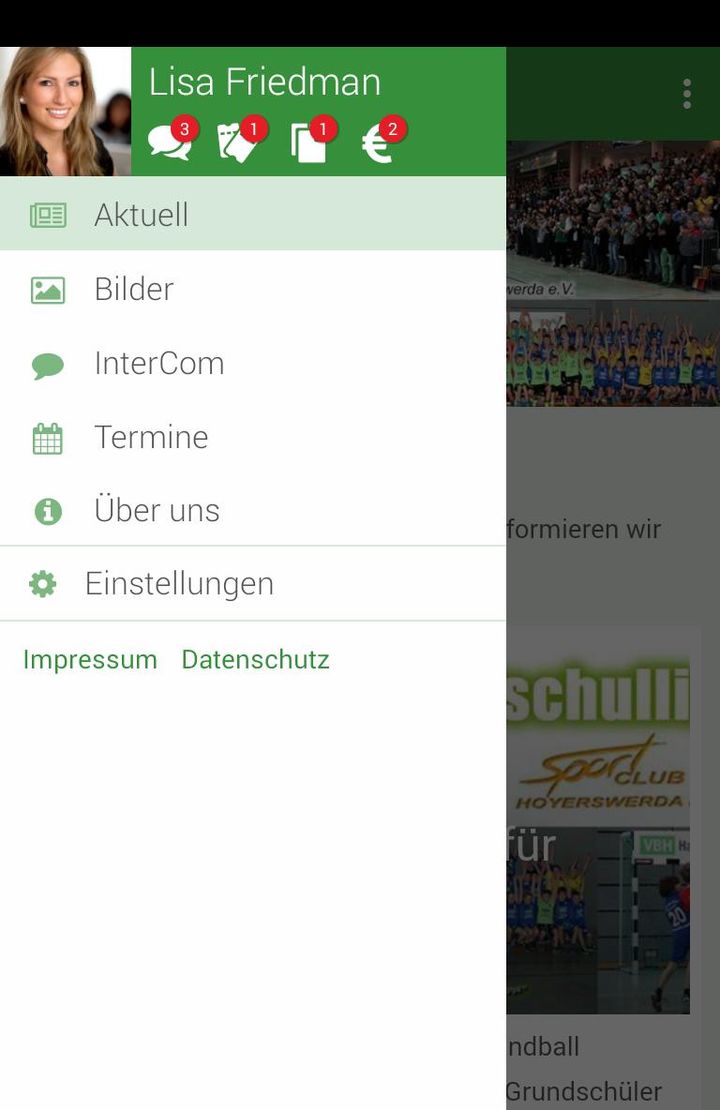Viewport: 720px width, 1110px height.
Task: Open the Termine section
Action: 151,436
